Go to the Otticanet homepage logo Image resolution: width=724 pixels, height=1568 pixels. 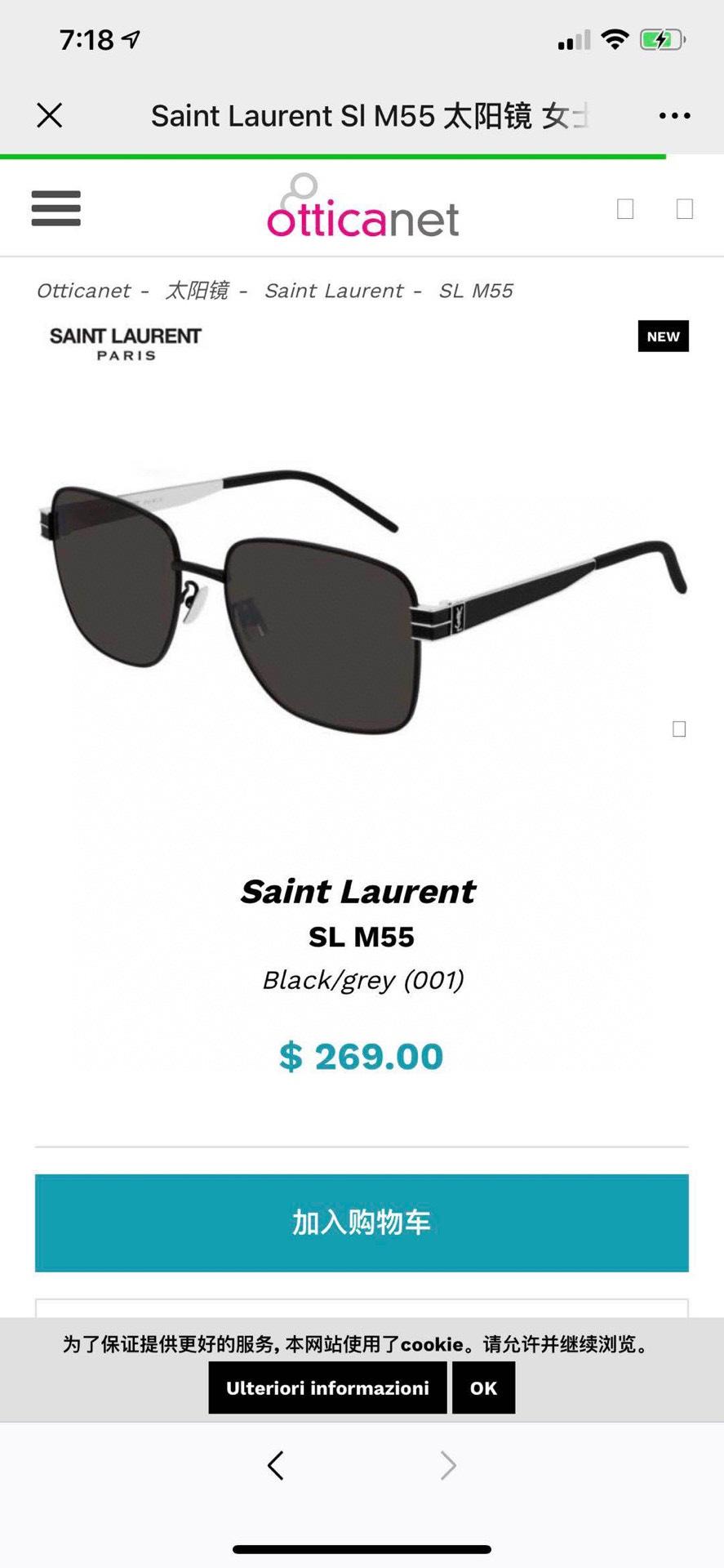tap(362, 208)
